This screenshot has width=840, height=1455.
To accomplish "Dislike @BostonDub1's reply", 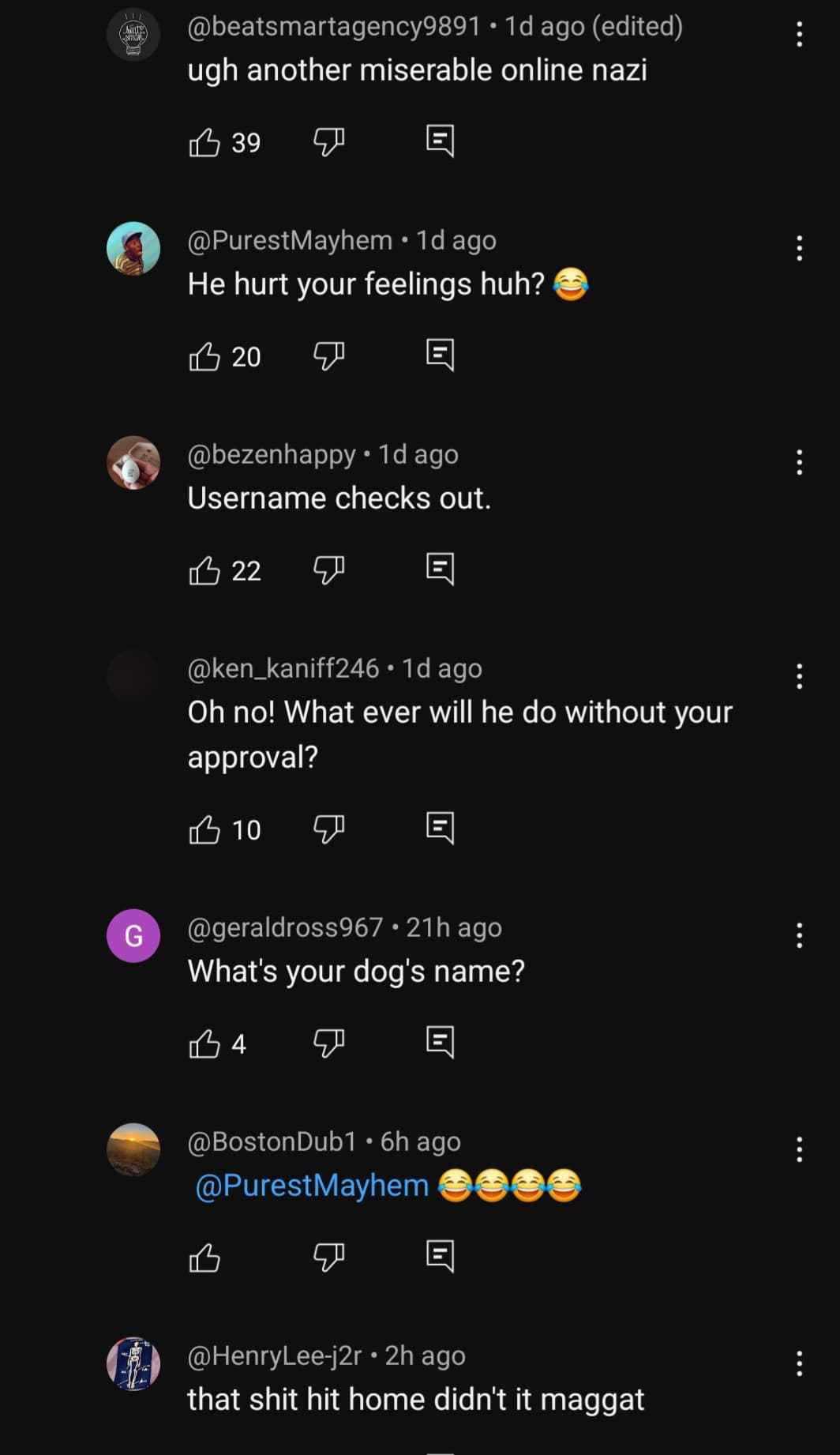I will click(x=328, y=1257).
